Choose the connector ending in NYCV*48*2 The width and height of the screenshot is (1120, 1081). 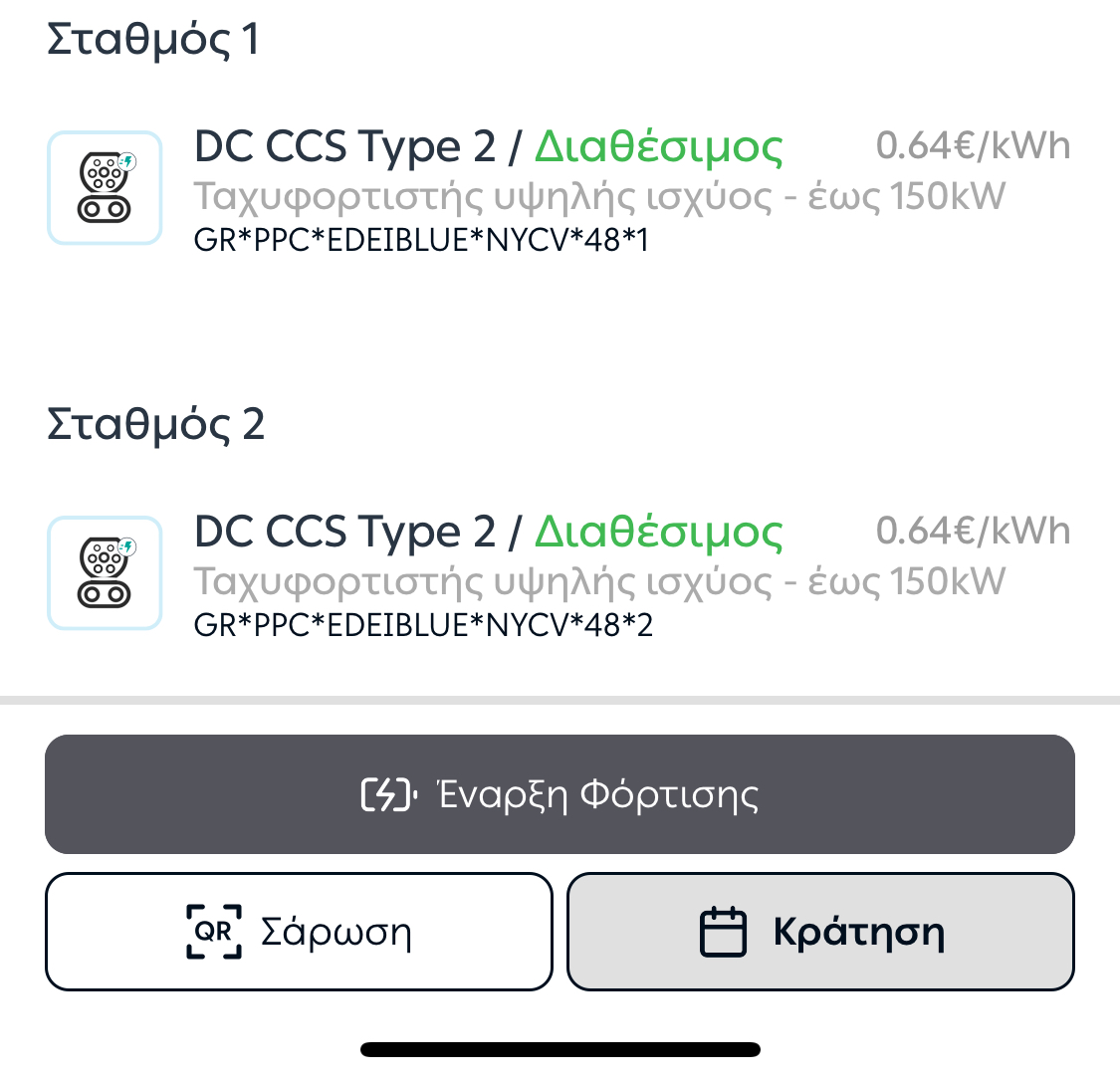[x=558, y=574]
